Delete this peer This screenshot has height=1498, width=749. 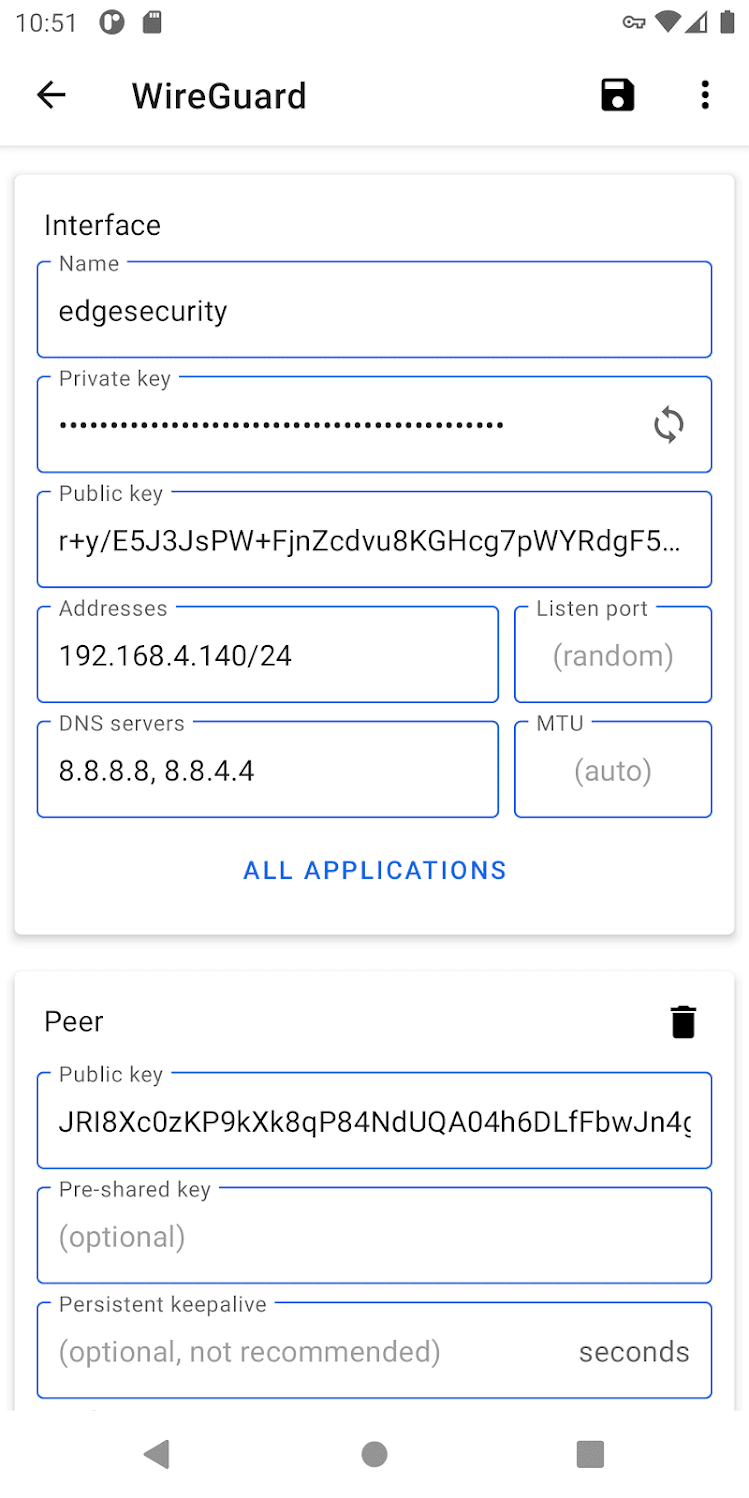tap(683, 1022)
